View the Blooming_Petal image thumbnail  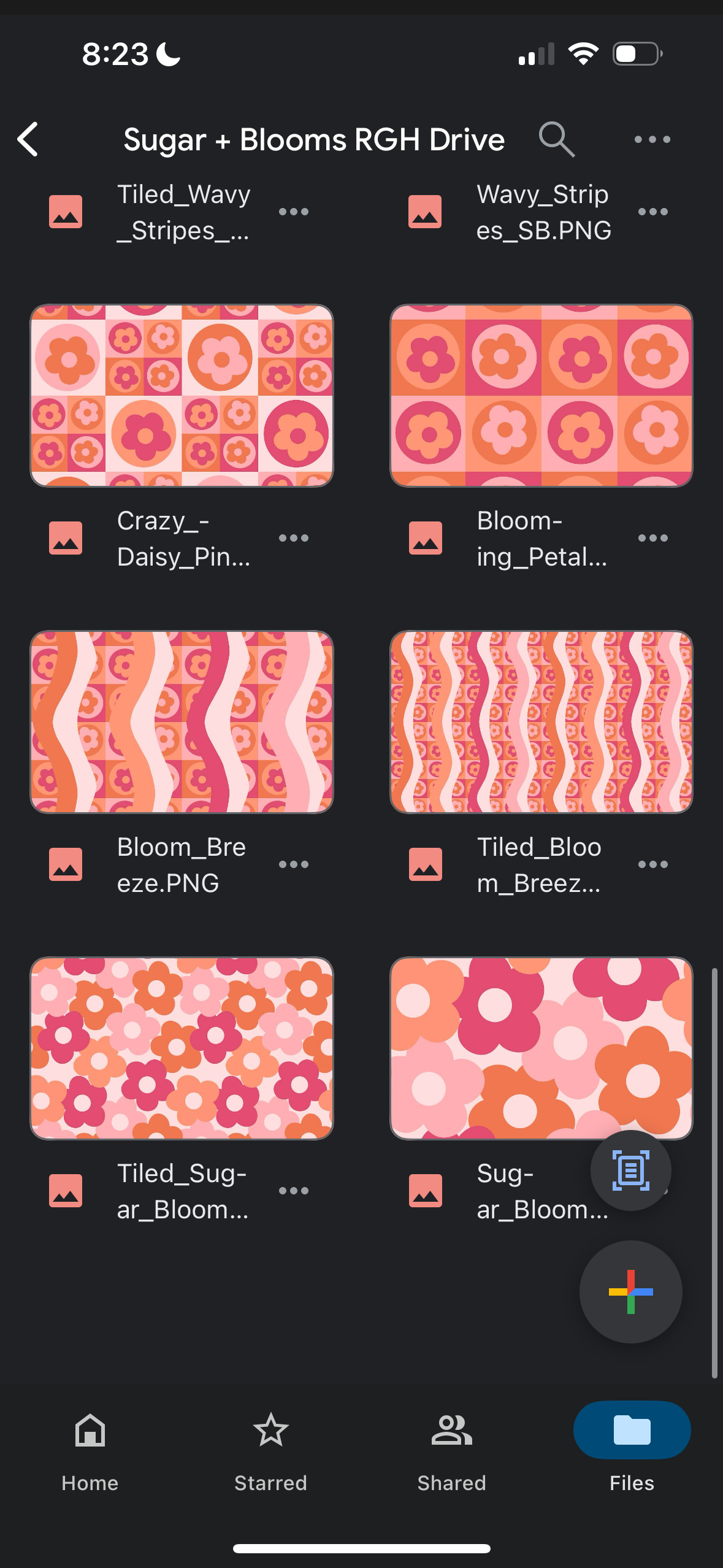[x=541, y=396]
